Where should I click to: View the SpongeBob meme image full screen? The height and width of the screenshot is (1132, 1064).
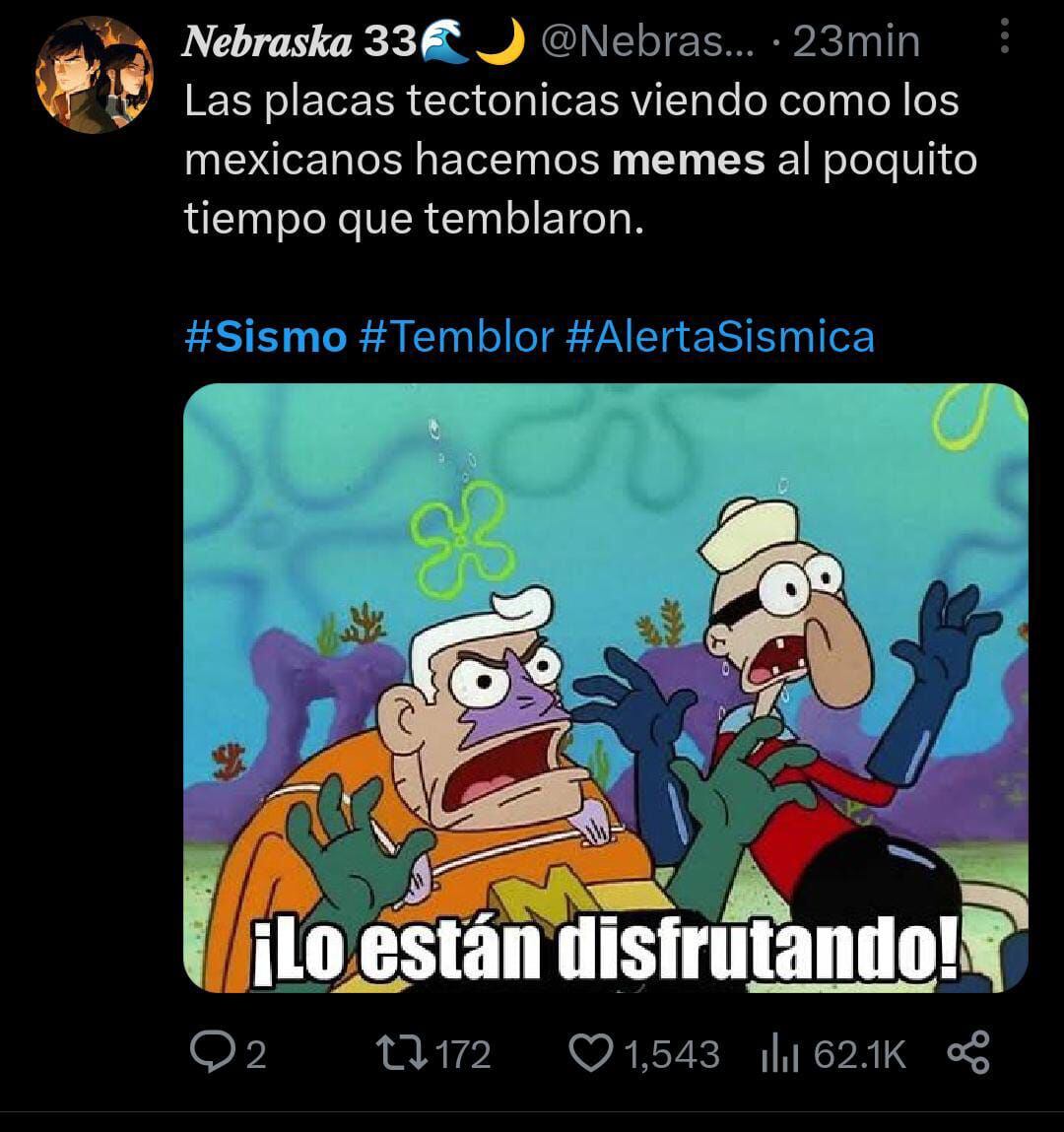tap(605, 687)
